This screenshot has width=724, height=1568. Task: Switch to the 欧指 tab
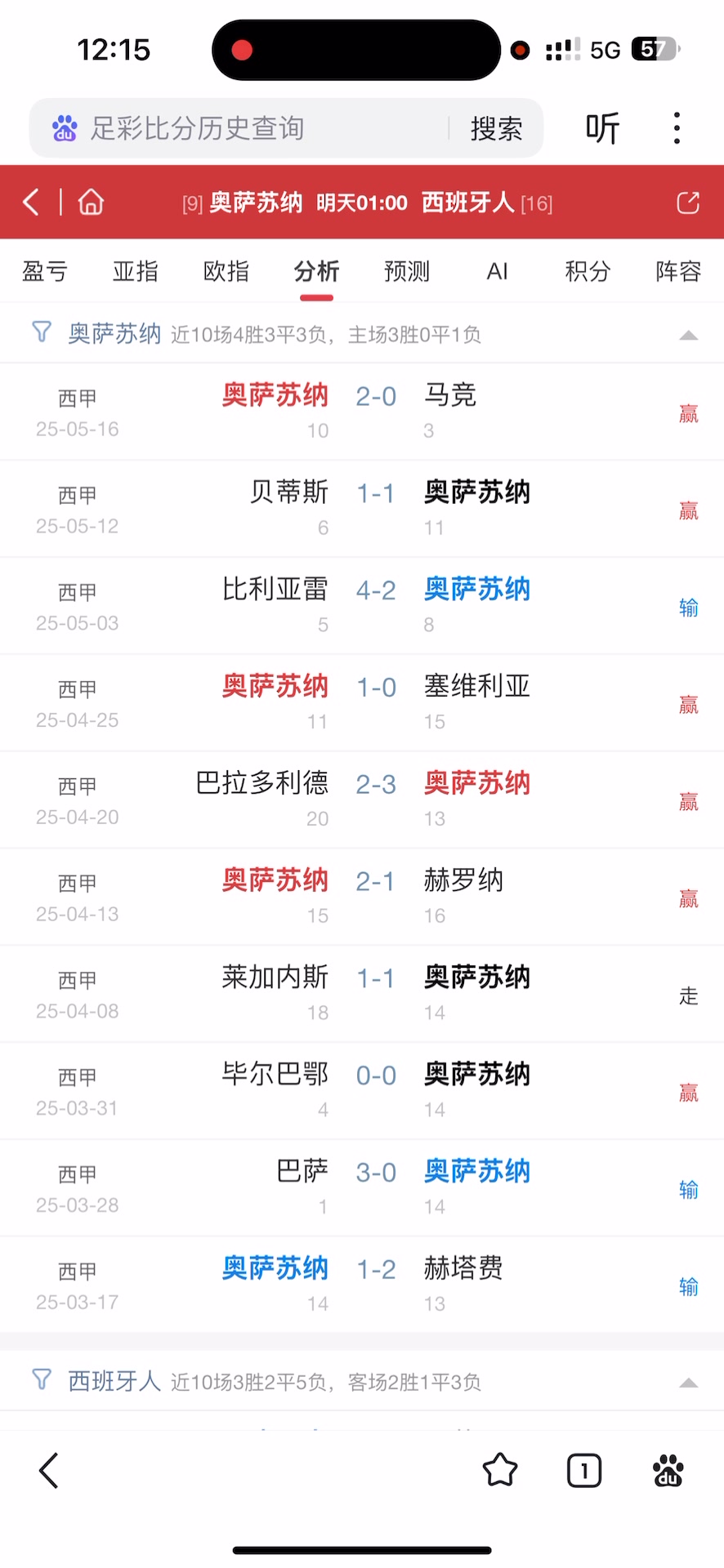tap(226, 271)
